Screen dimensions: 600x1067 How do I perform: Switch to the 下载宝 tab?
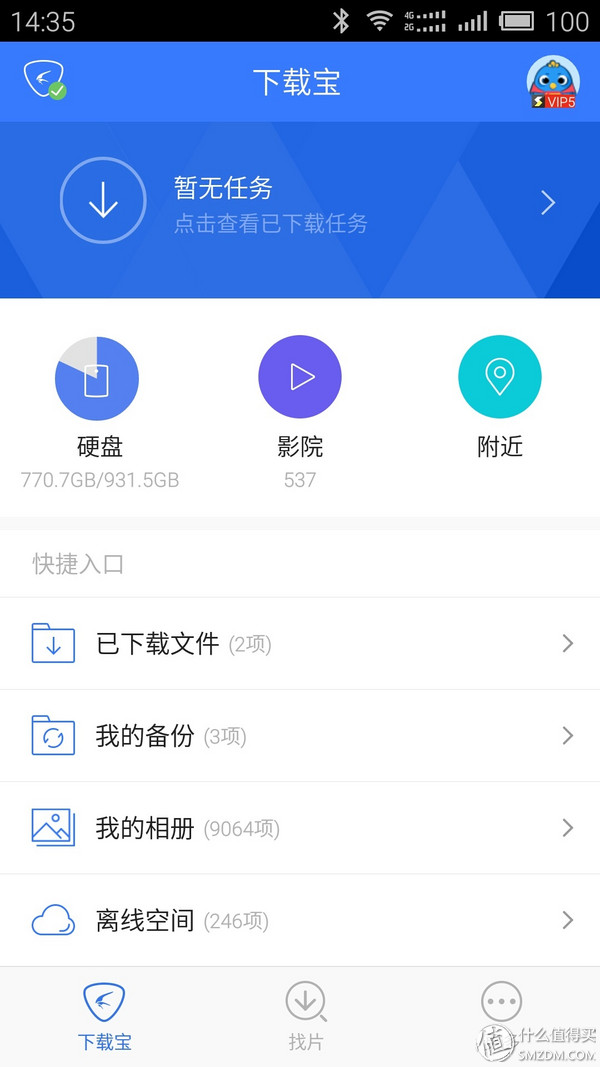[x=104, y=1016]
